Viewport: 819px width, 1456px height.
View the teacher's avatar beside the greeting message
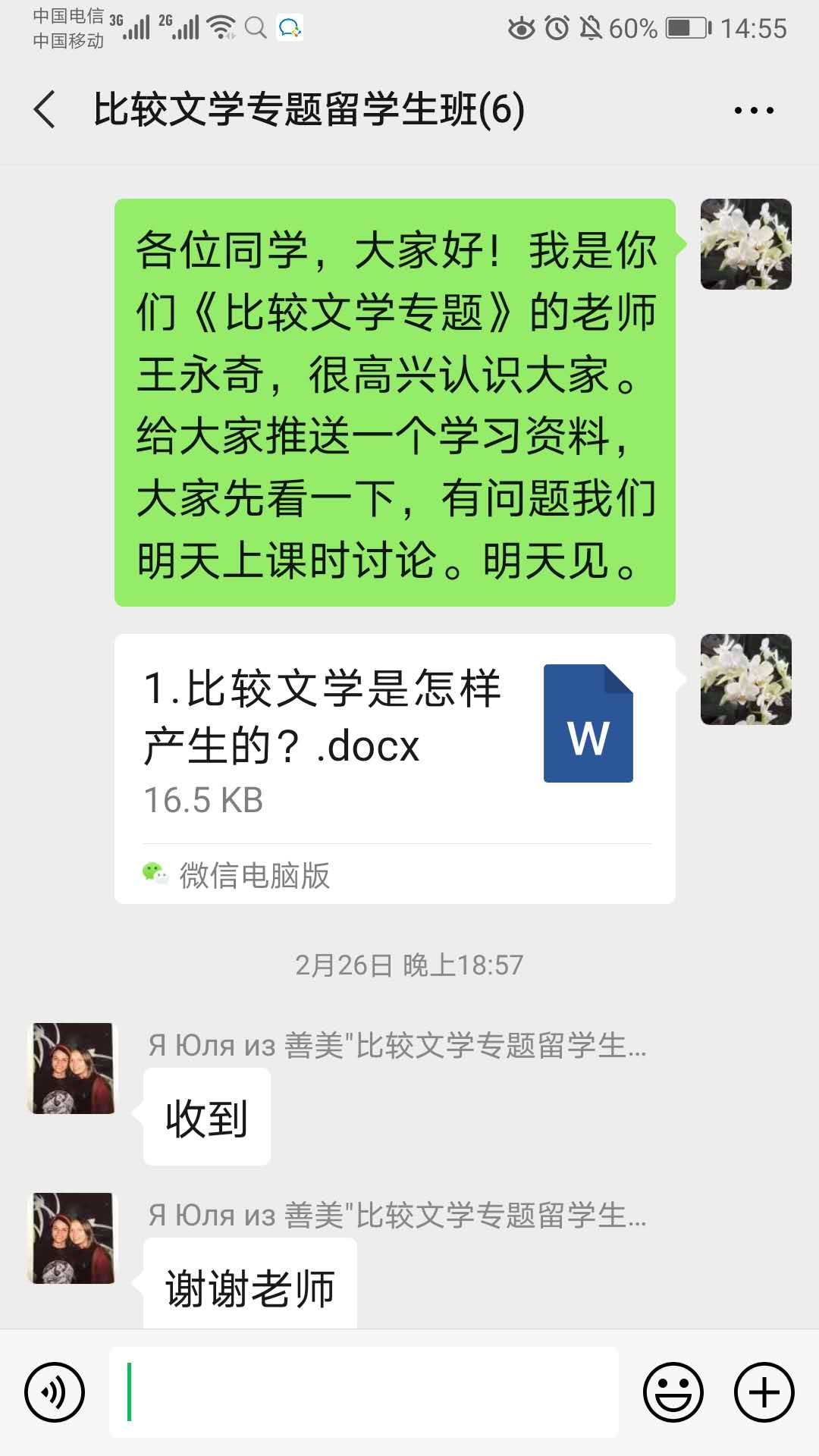click(745, 244)
